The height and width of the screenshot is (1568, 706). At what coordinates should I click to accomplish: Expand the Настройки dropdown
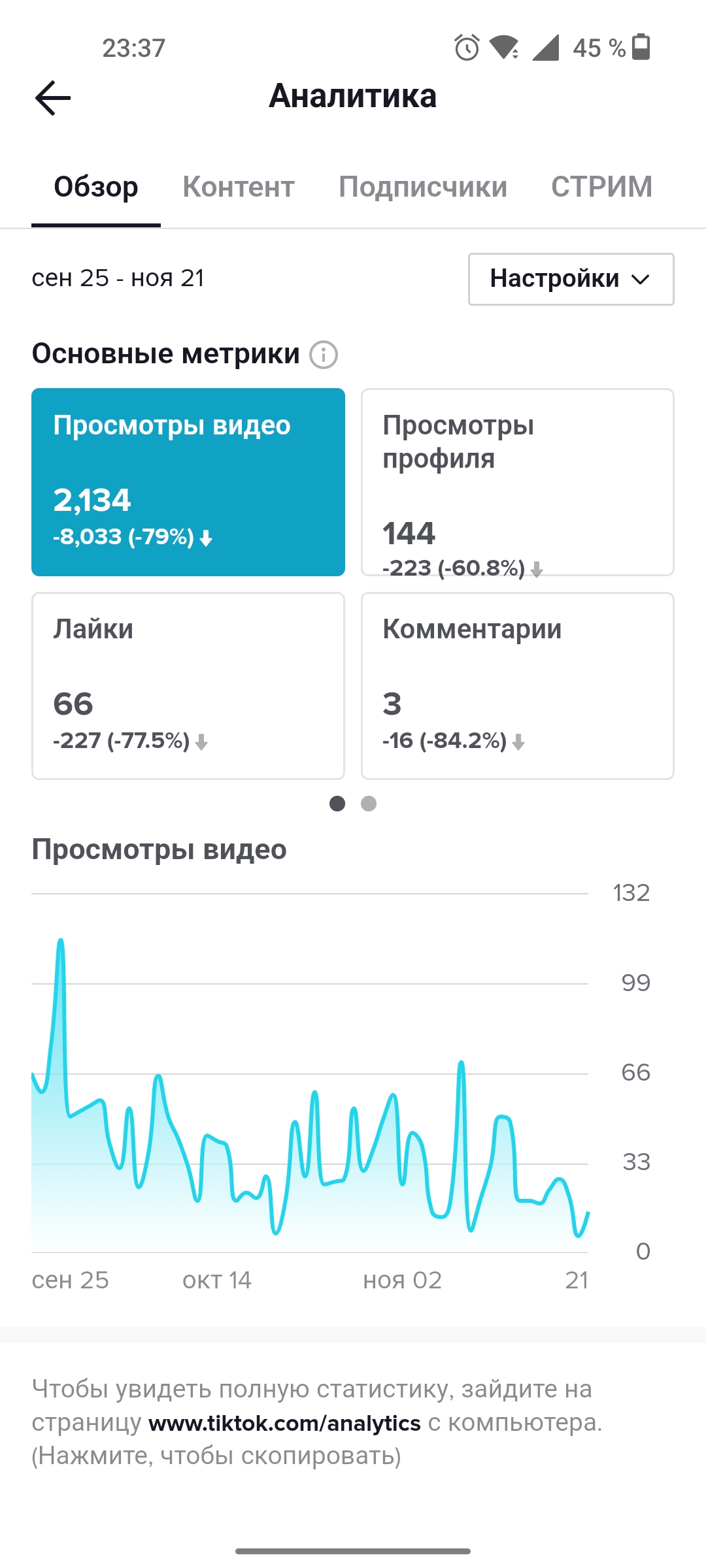click(x=571, y=279)
